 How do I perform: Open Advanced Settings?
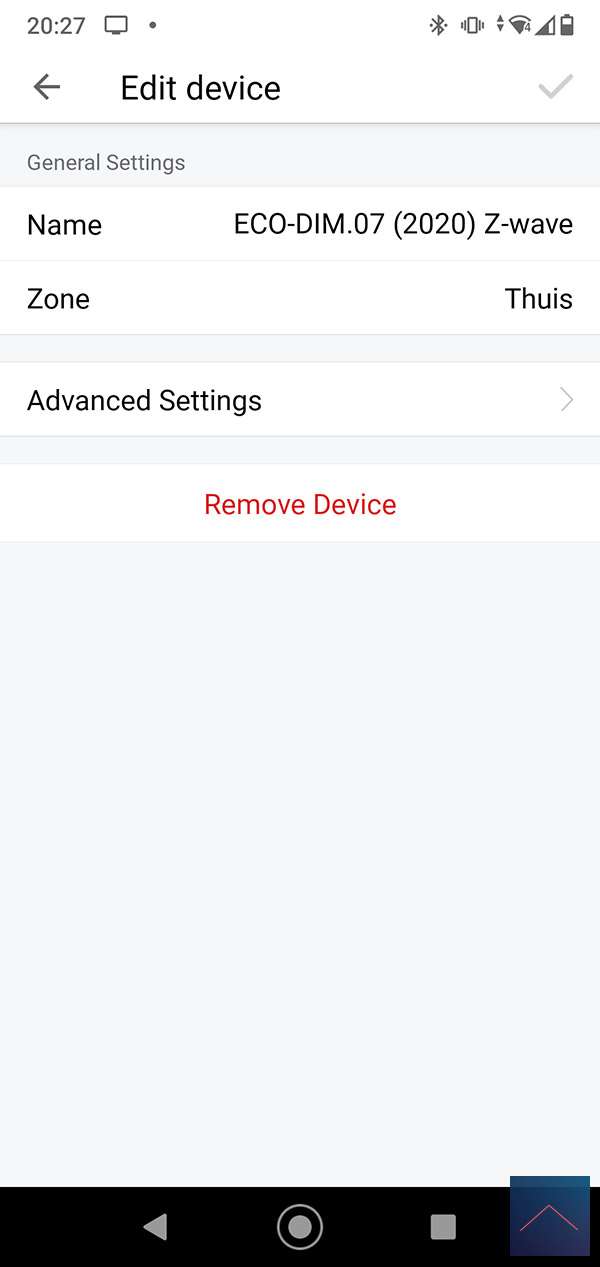300,400
